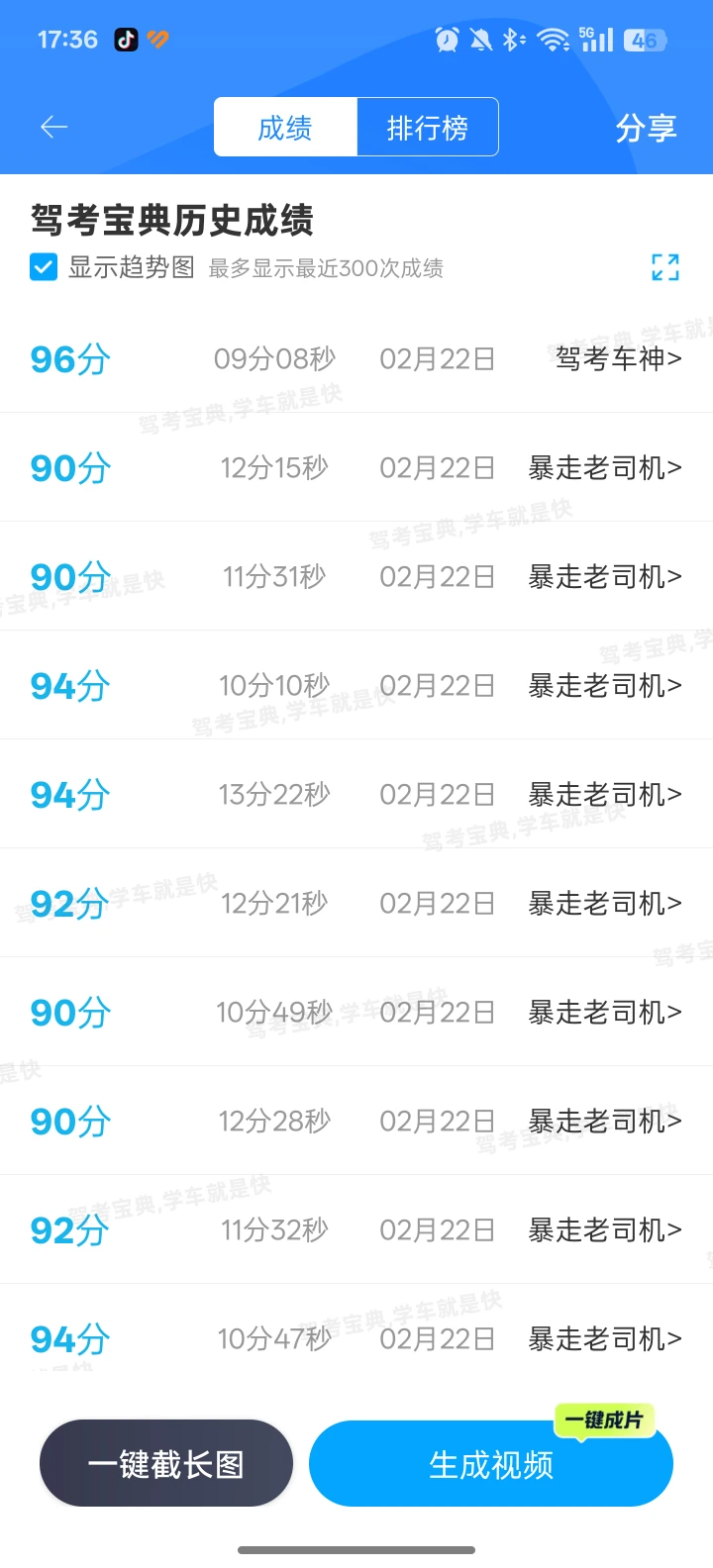Screen dimensions: 713x1568
Task: Uncheck the 显示趋势图 checkbox
Action: [44, 267]
